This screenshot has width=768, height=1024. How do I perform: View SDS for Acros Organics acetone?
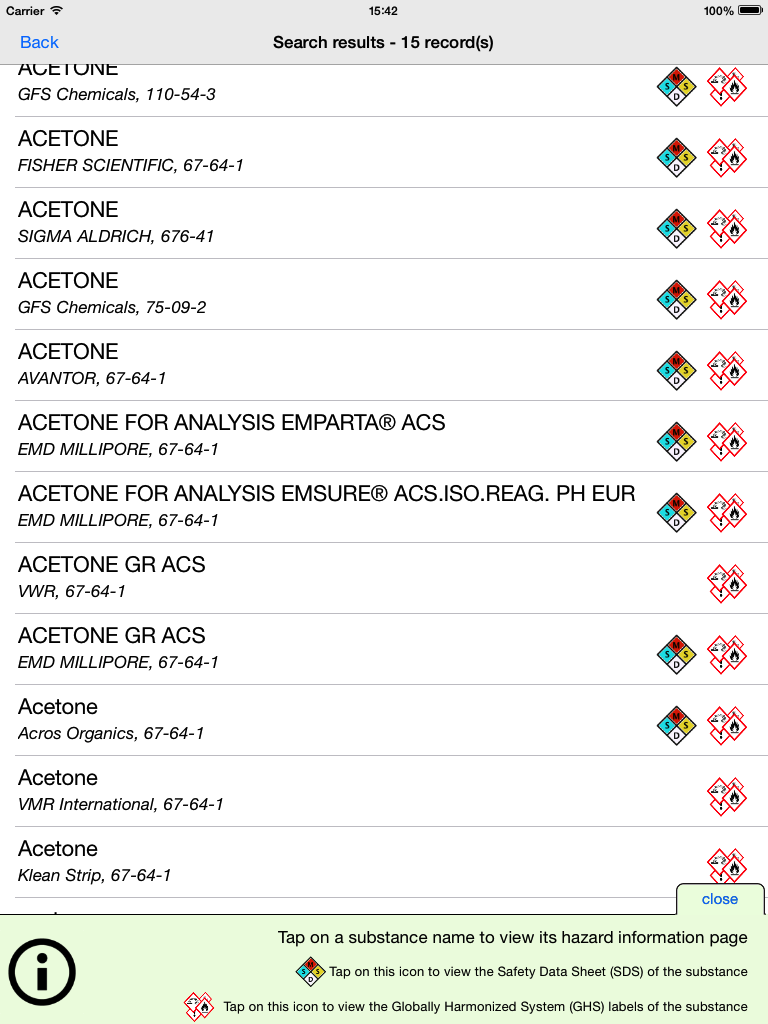click(x=676, y=724)
